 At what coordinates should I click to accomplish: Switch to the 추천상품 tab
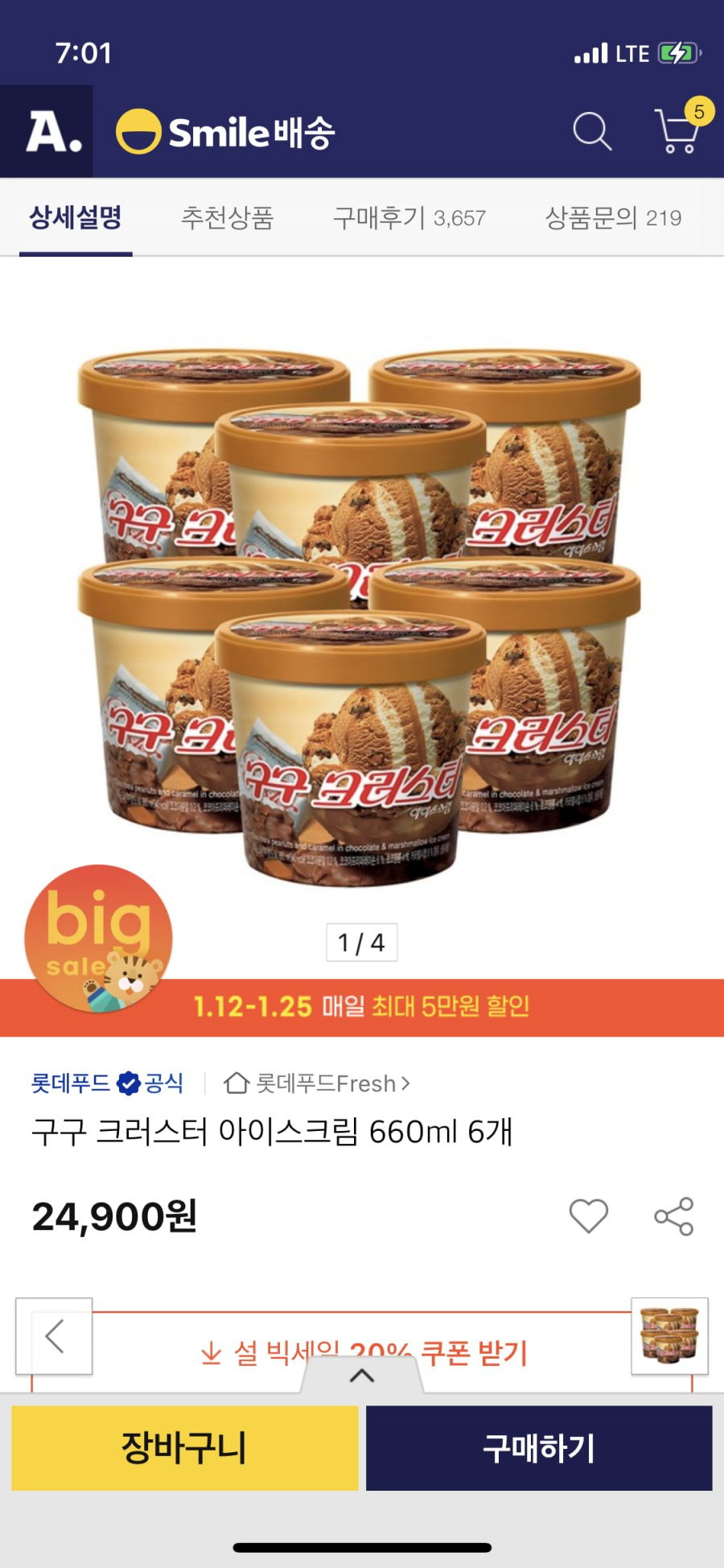pos(227,217)
